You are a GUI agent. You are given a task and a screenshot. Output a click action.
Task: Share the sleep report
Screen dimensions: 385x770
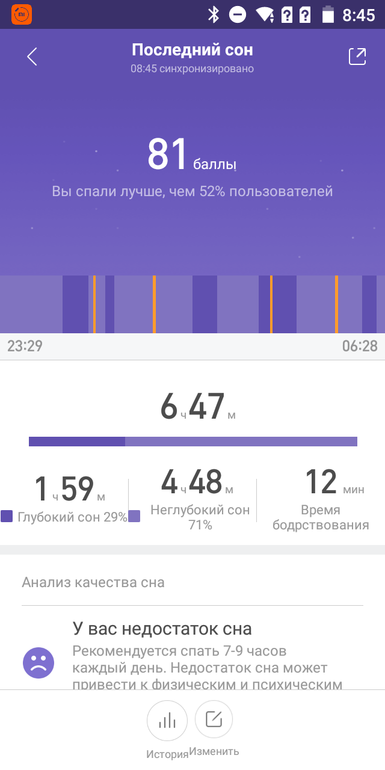pyautogui.click(x=357, y=56)
